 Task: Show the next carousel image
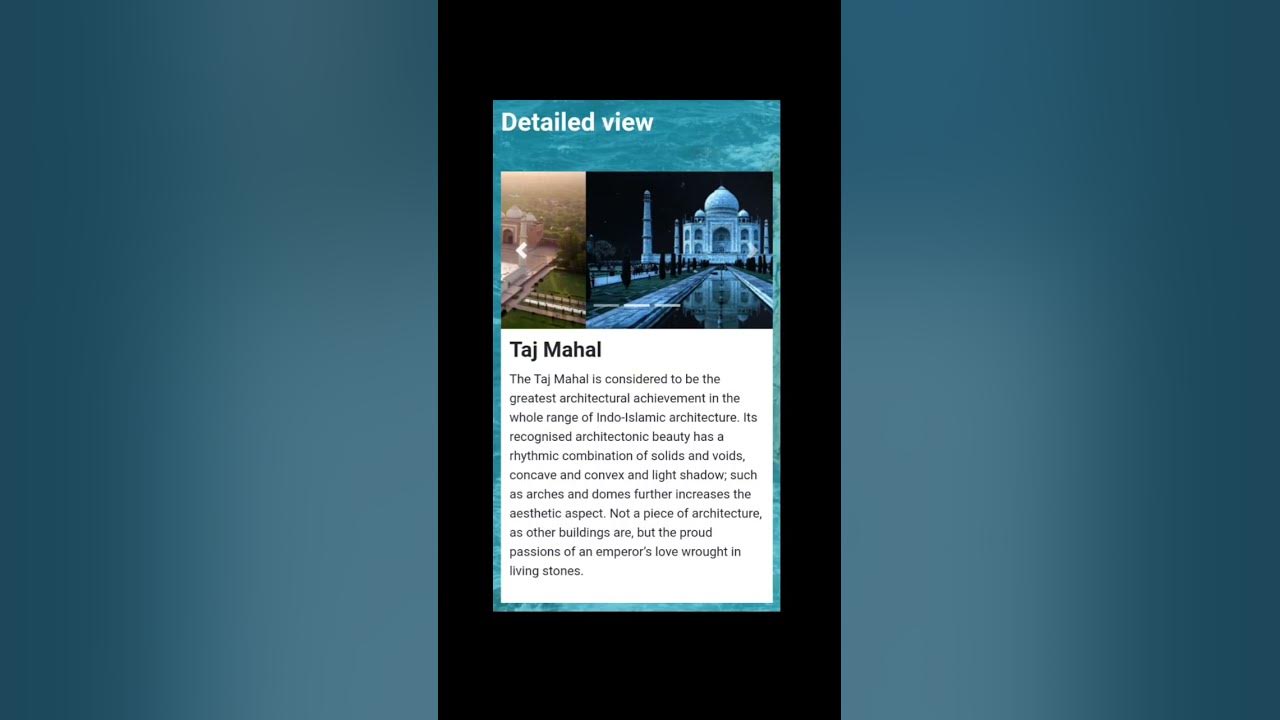(x=752, y=250)
